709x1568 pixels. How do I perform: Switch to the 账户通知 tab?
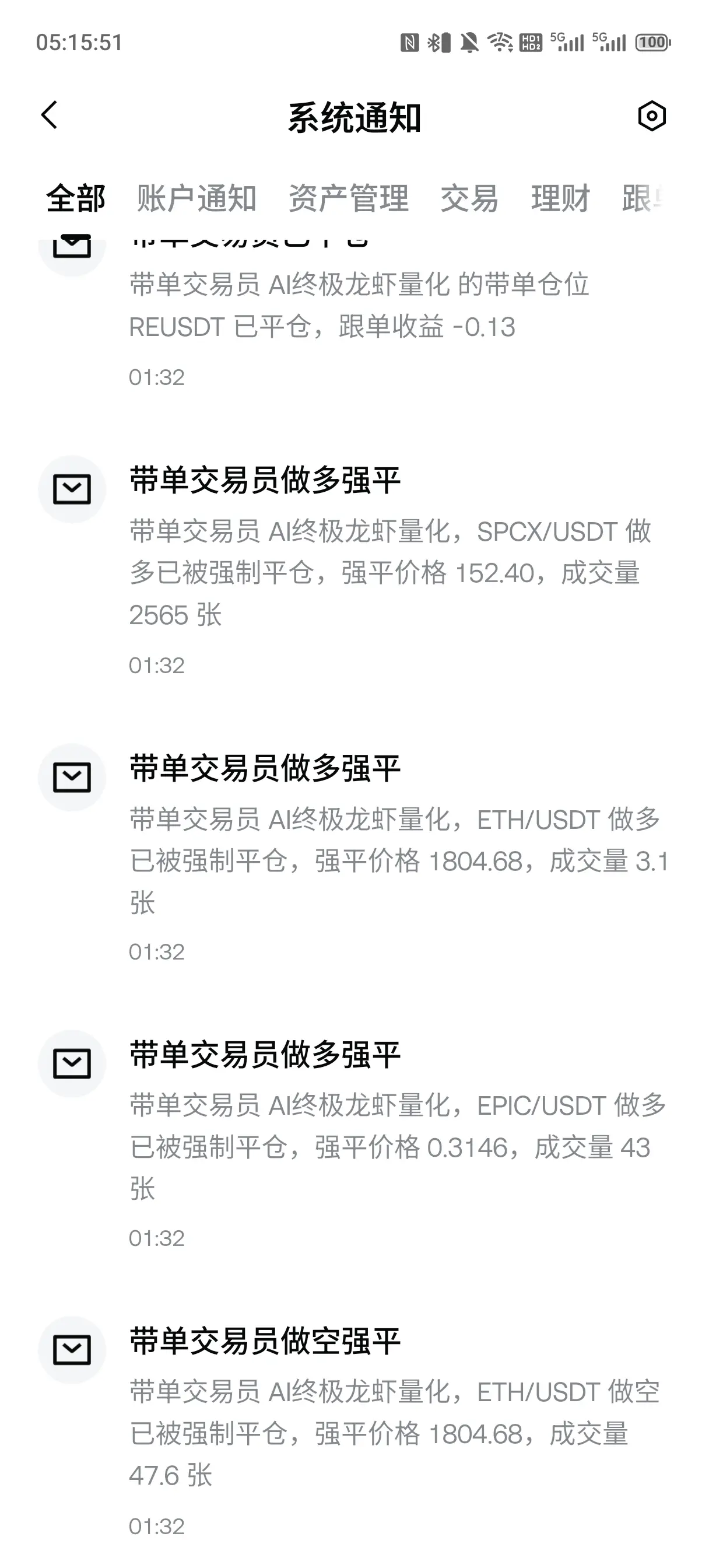click(196, 198)
